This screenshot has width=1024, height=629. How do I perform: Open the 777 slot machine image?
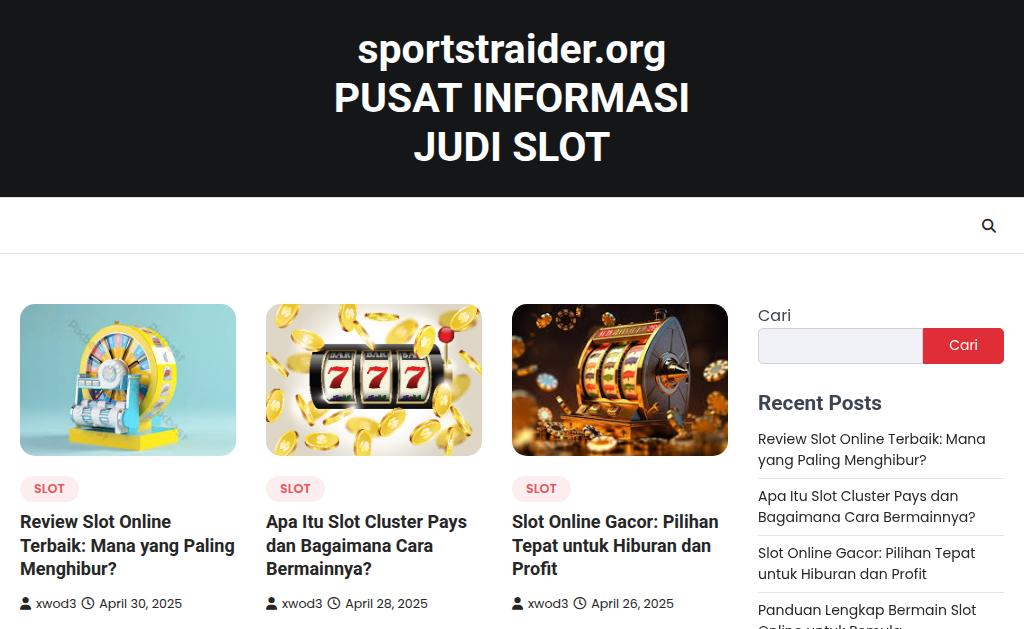(x=374, y=380)
